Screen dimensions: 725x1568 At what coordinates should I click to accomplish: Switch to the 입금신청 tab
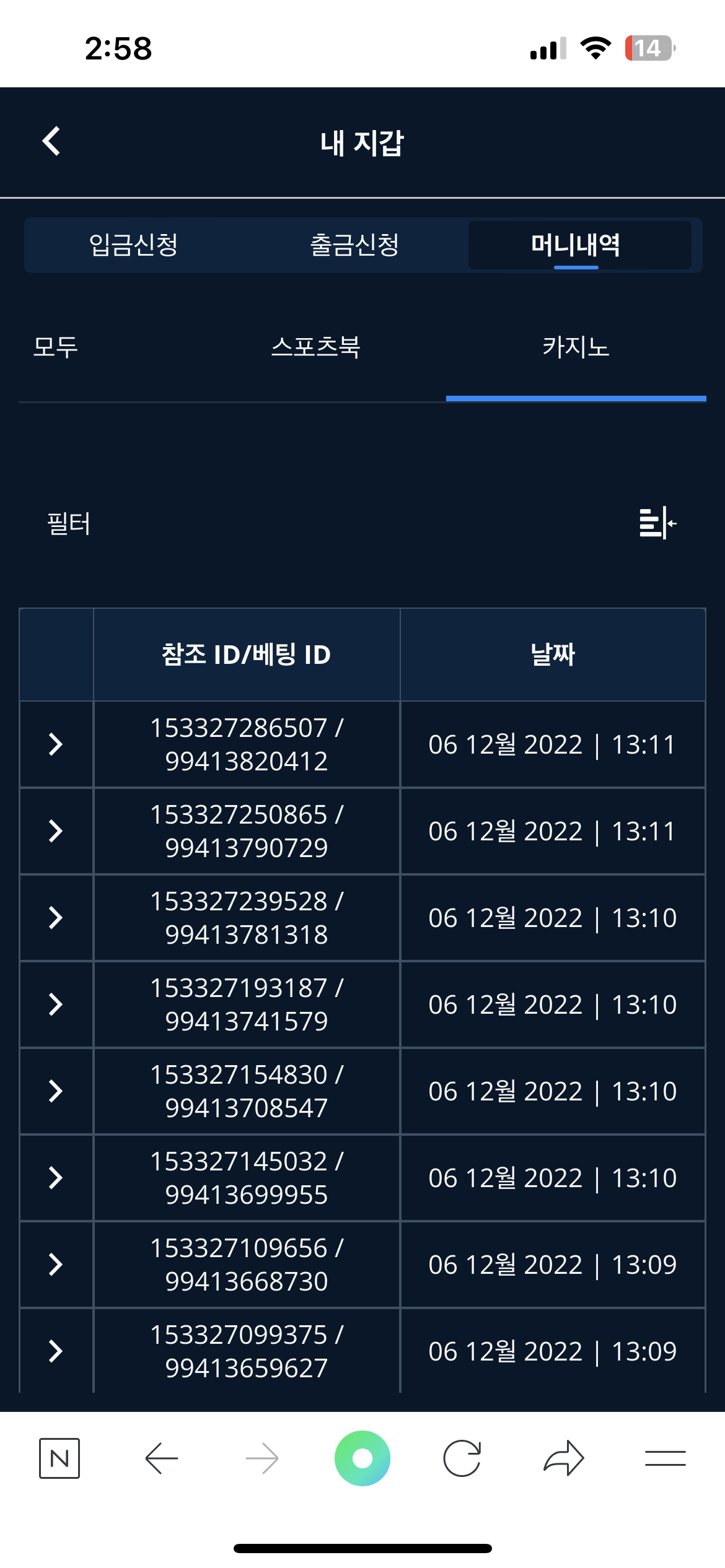tap(133, 245)
